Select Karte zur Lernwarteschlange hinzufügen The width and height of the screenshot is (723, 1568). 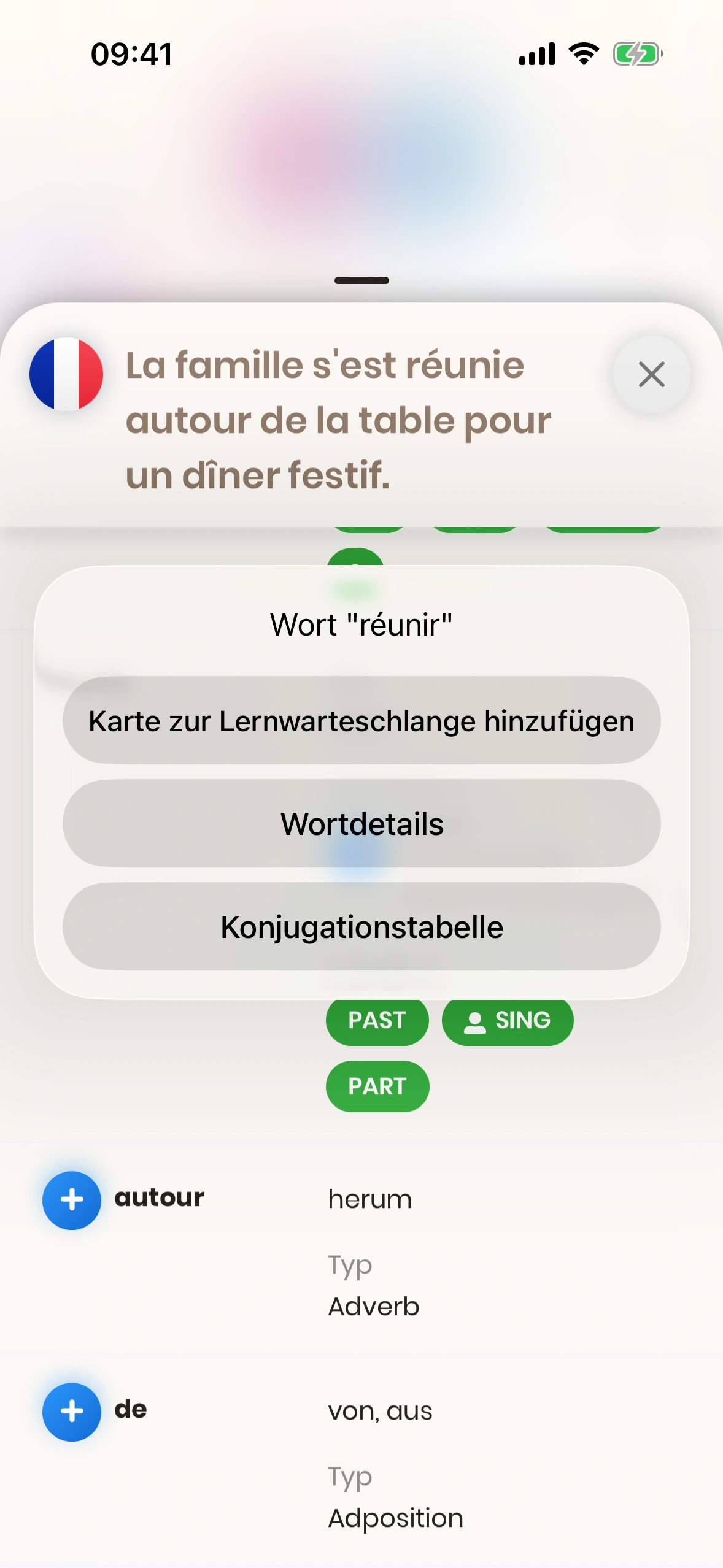coord(361,720)
